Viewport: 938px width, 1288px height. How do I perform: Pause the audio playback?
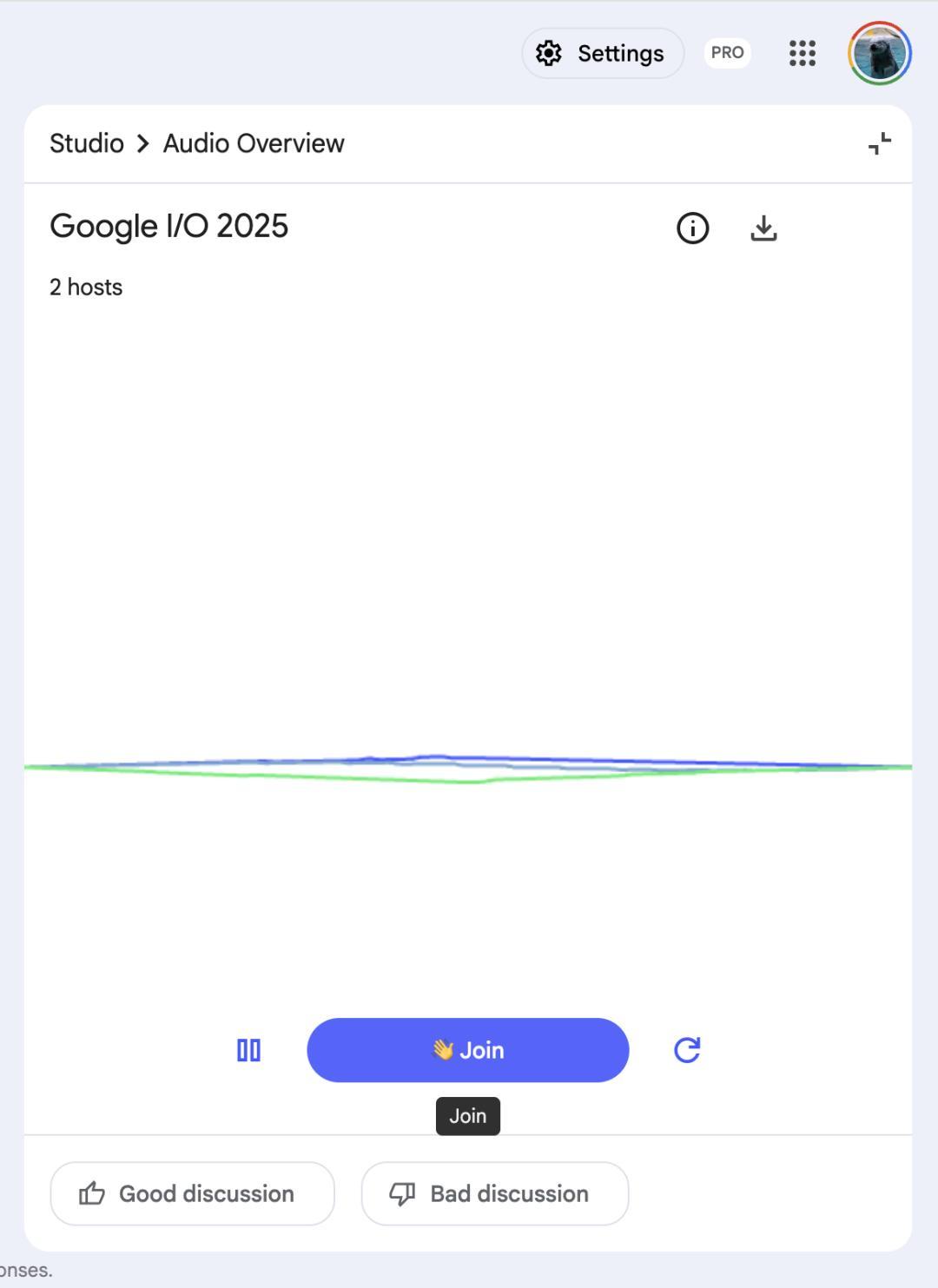pos(248,1050)
